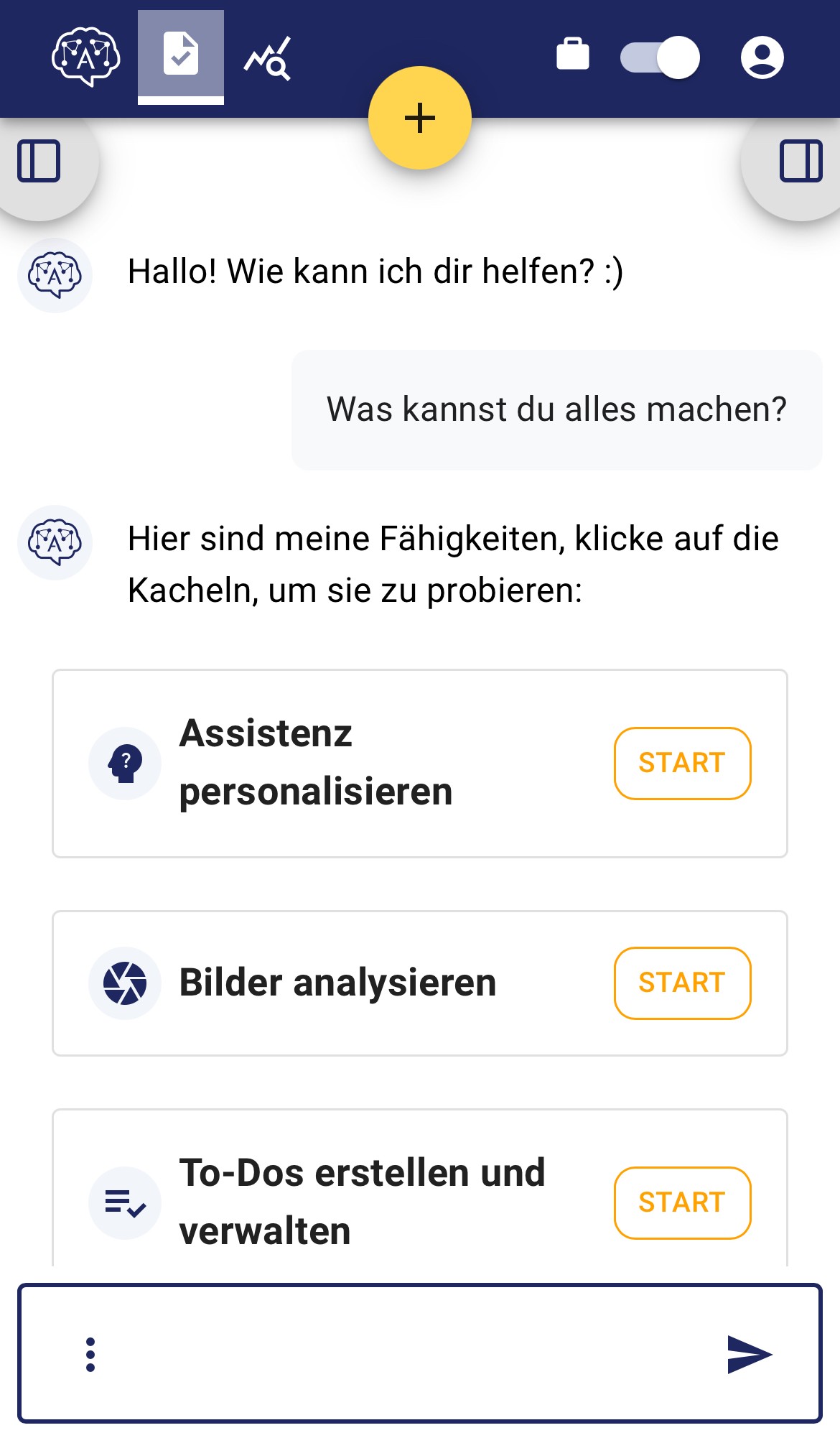Tap the yellow plus button
This screenshot has height=1438, width=840.
420,118
